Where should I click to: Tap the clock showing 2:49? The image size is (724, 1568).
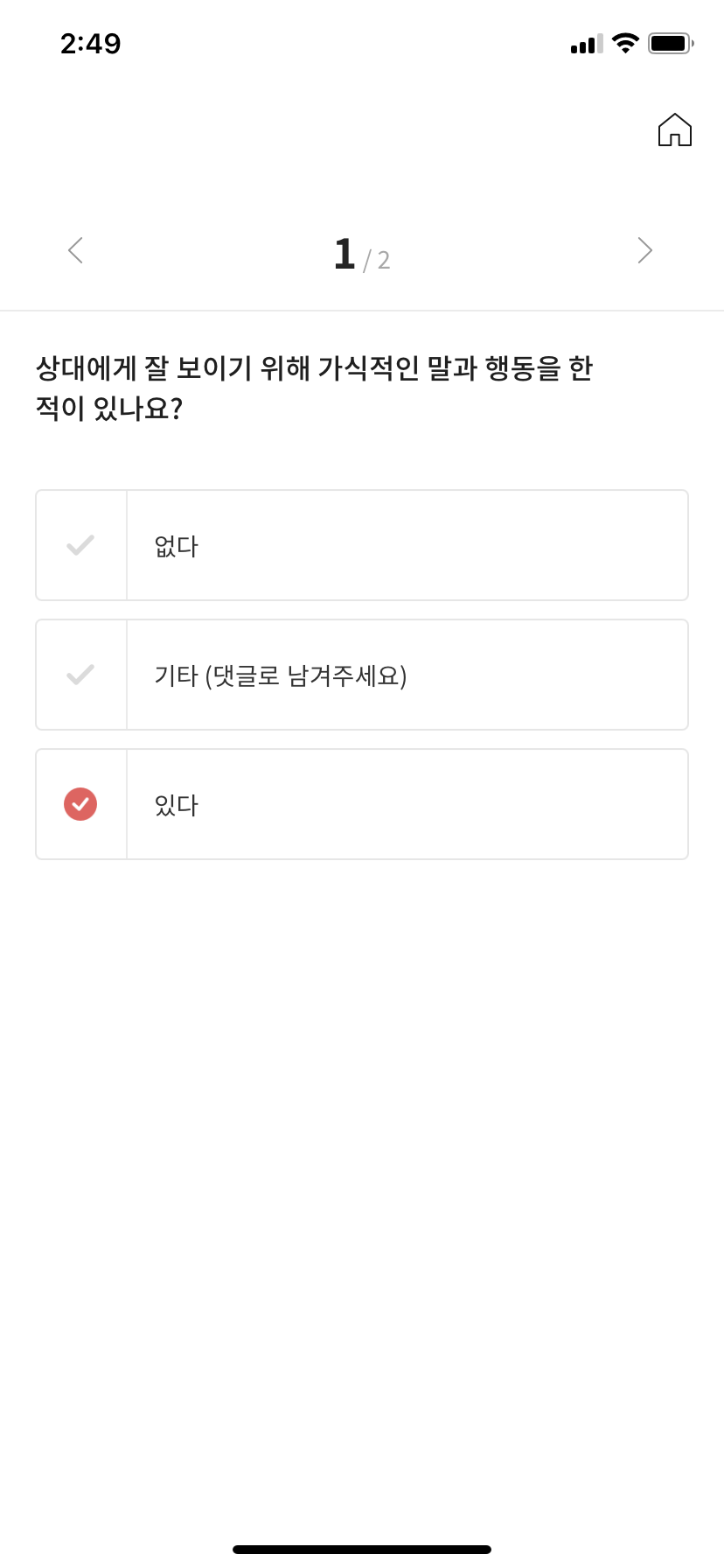(91, 43)
